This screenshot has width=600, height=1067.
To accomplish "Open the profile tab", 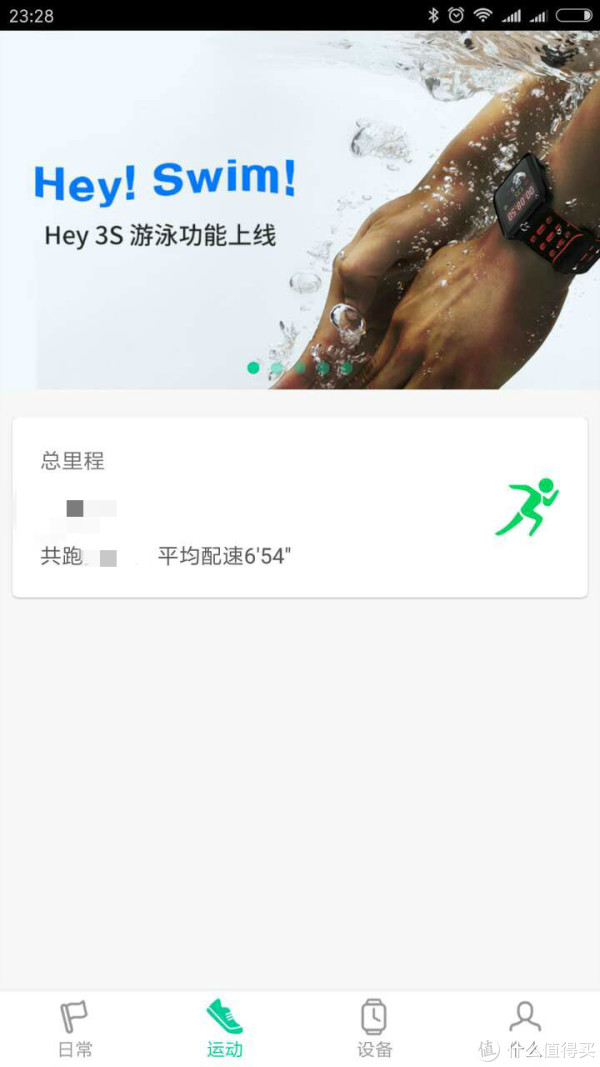I will pos(524,1028).
